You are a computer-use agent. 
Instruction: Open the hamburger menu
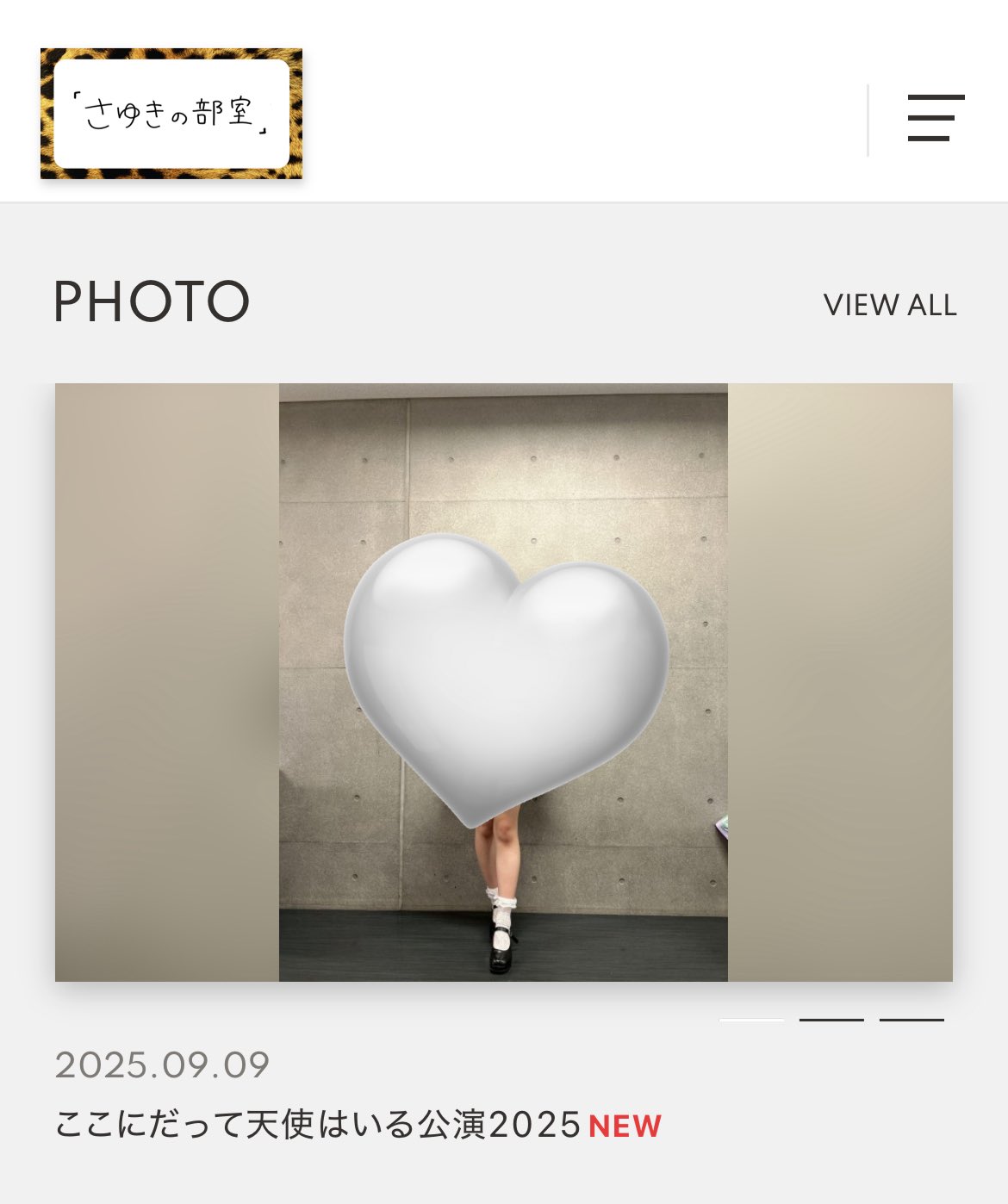click(x=936, y=118)
